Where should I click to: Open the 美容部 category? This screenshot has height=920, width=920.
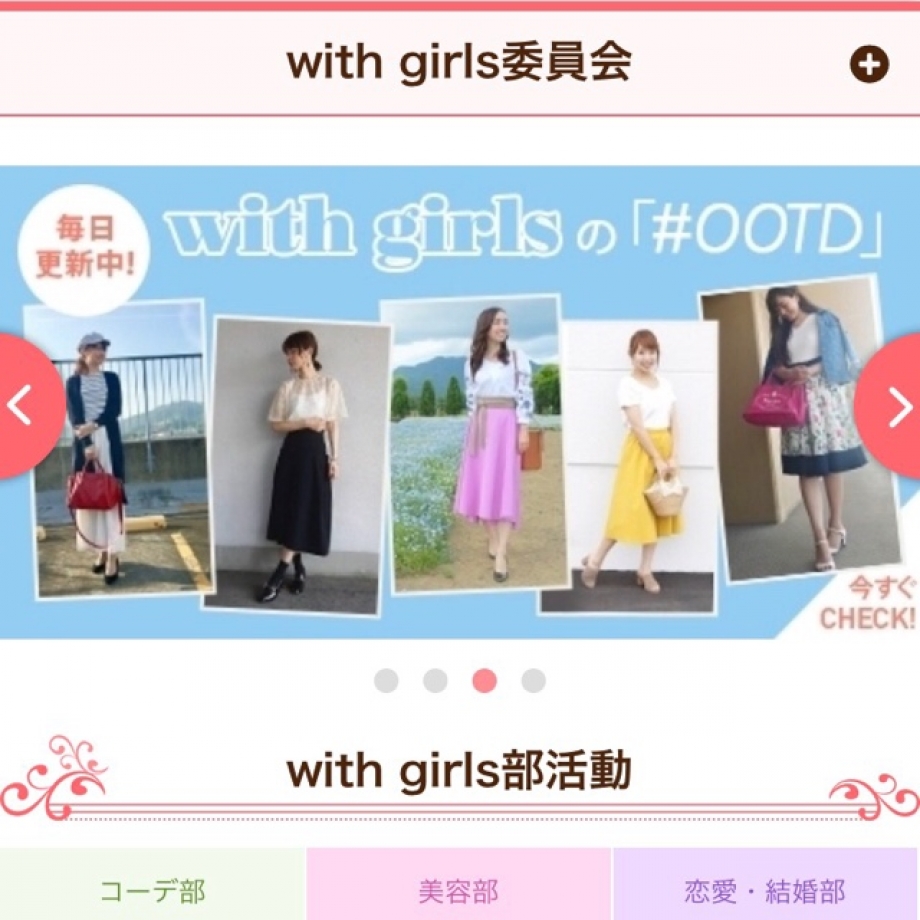pyautogui.click(x=459, y=889)
